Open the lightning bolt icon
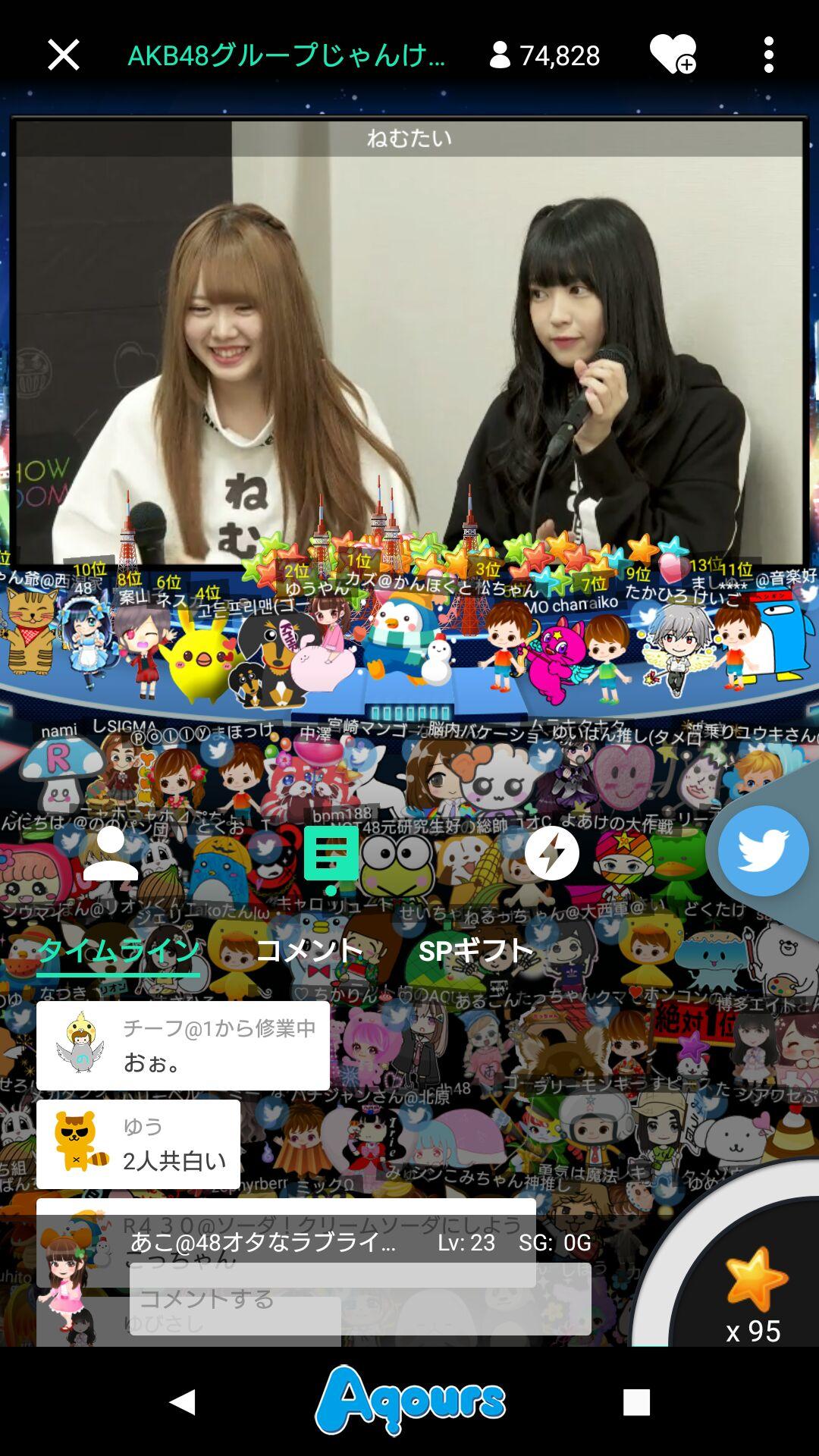Viewport: 819px width, 1456px height. point(551,854)
